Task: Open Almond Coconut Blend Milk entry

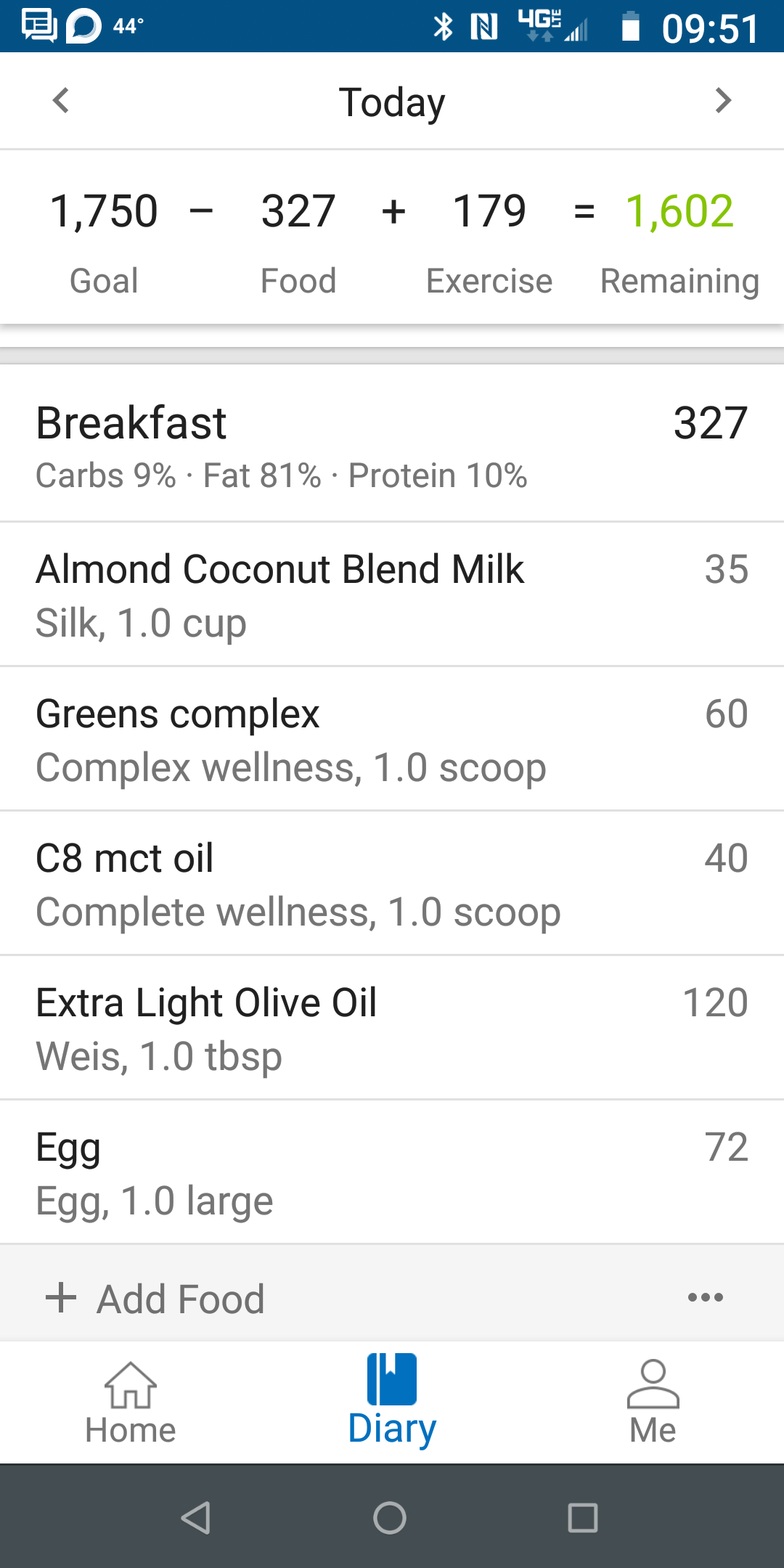Action: click(392, 595)
